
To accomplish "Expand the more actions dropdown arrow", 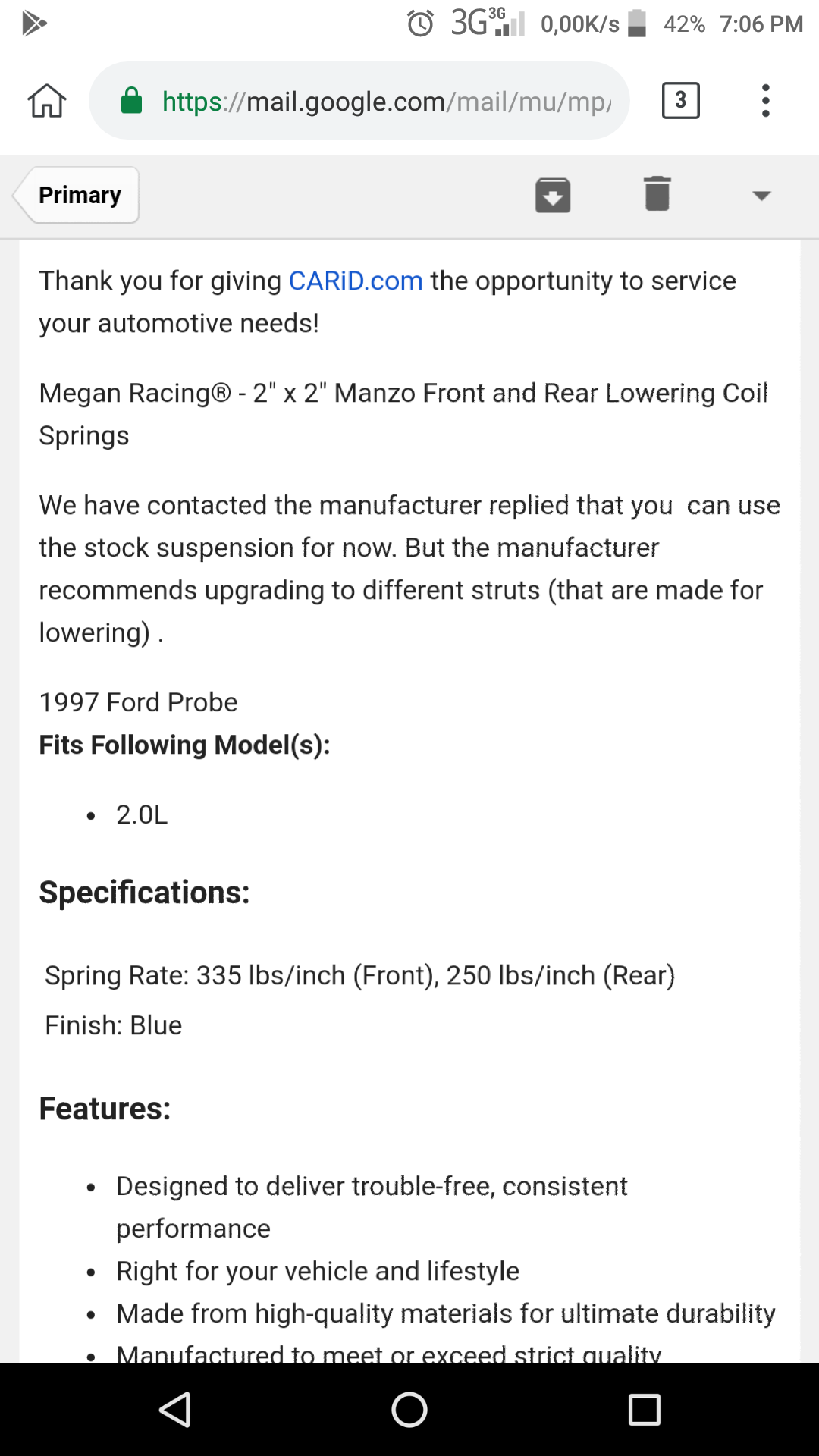I will click(x=761, y=196).
